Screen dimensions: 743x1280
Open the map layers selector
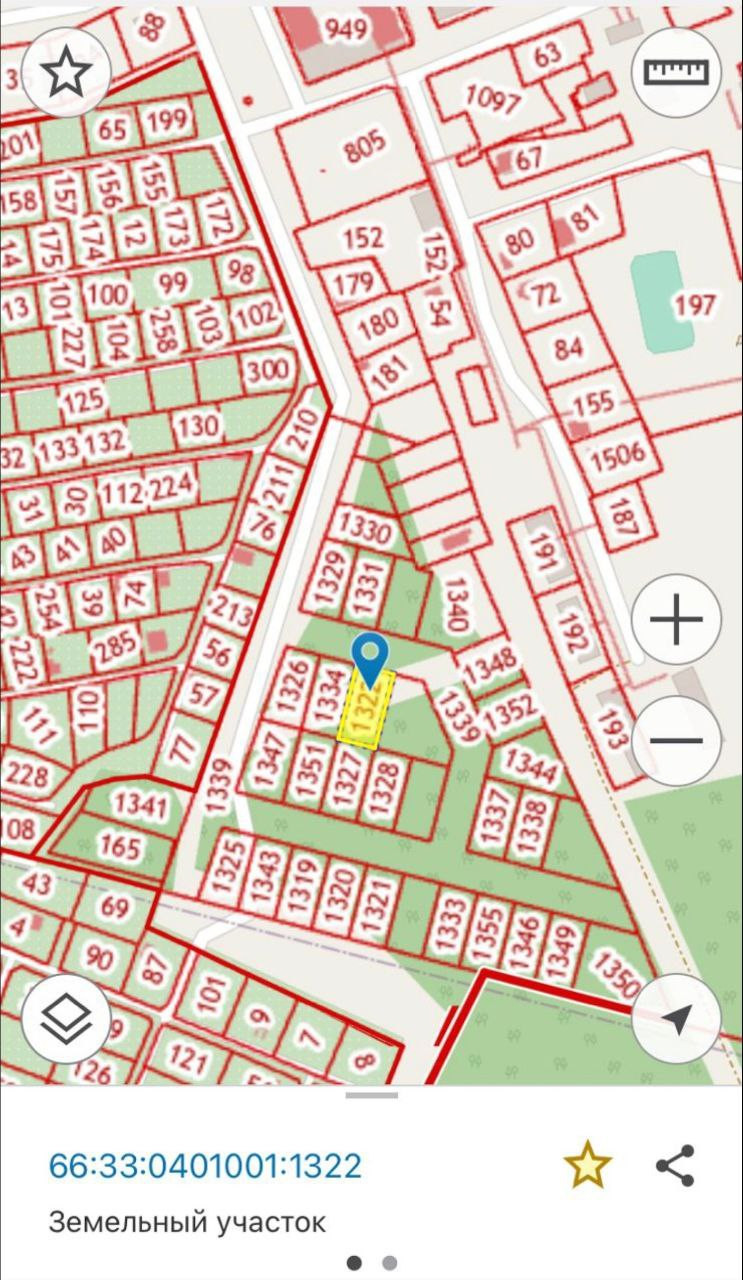click(x=66, y=1019)
